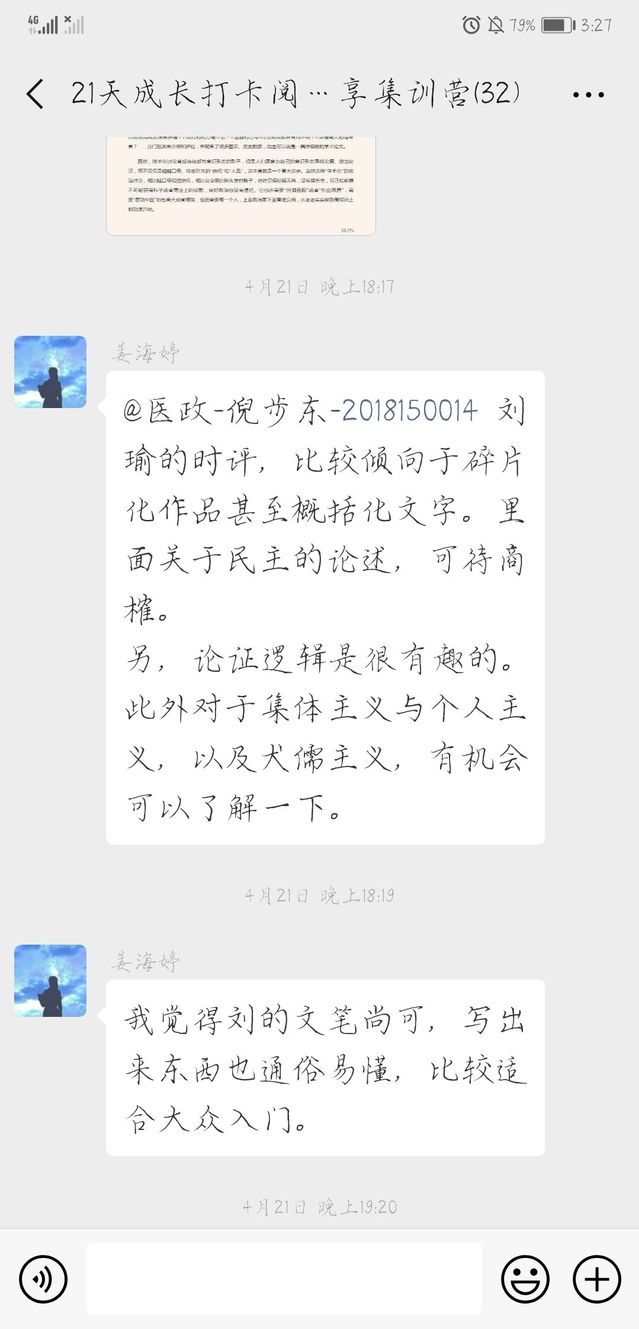Tap the @医政-倪步东 mention link

pos(300,410)
